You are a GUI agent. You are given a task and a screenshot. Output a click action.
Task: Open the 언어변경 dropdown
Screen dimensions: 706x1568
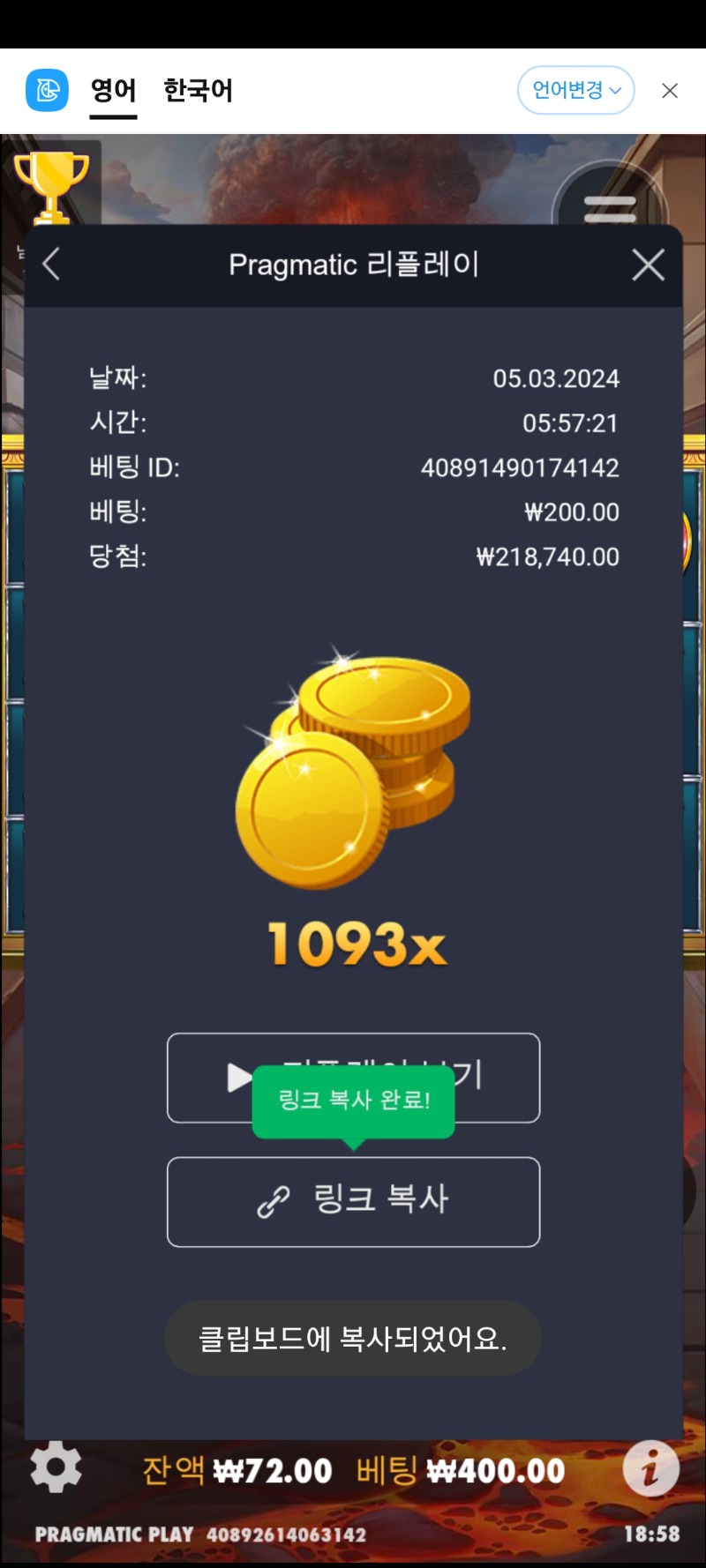(x=576, y=90)
